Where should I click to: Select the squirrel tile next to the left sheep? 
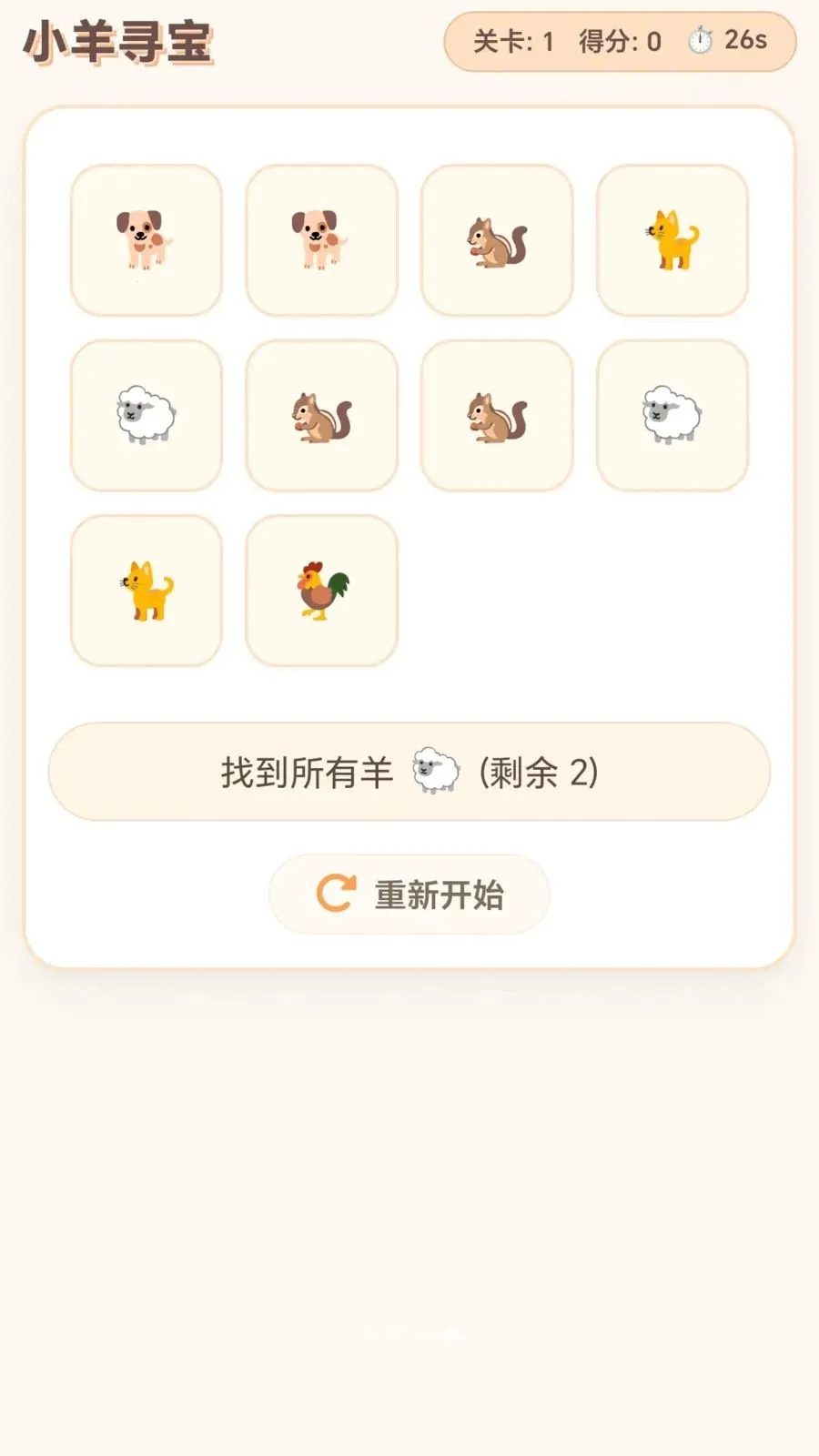[x=321, y=414]
